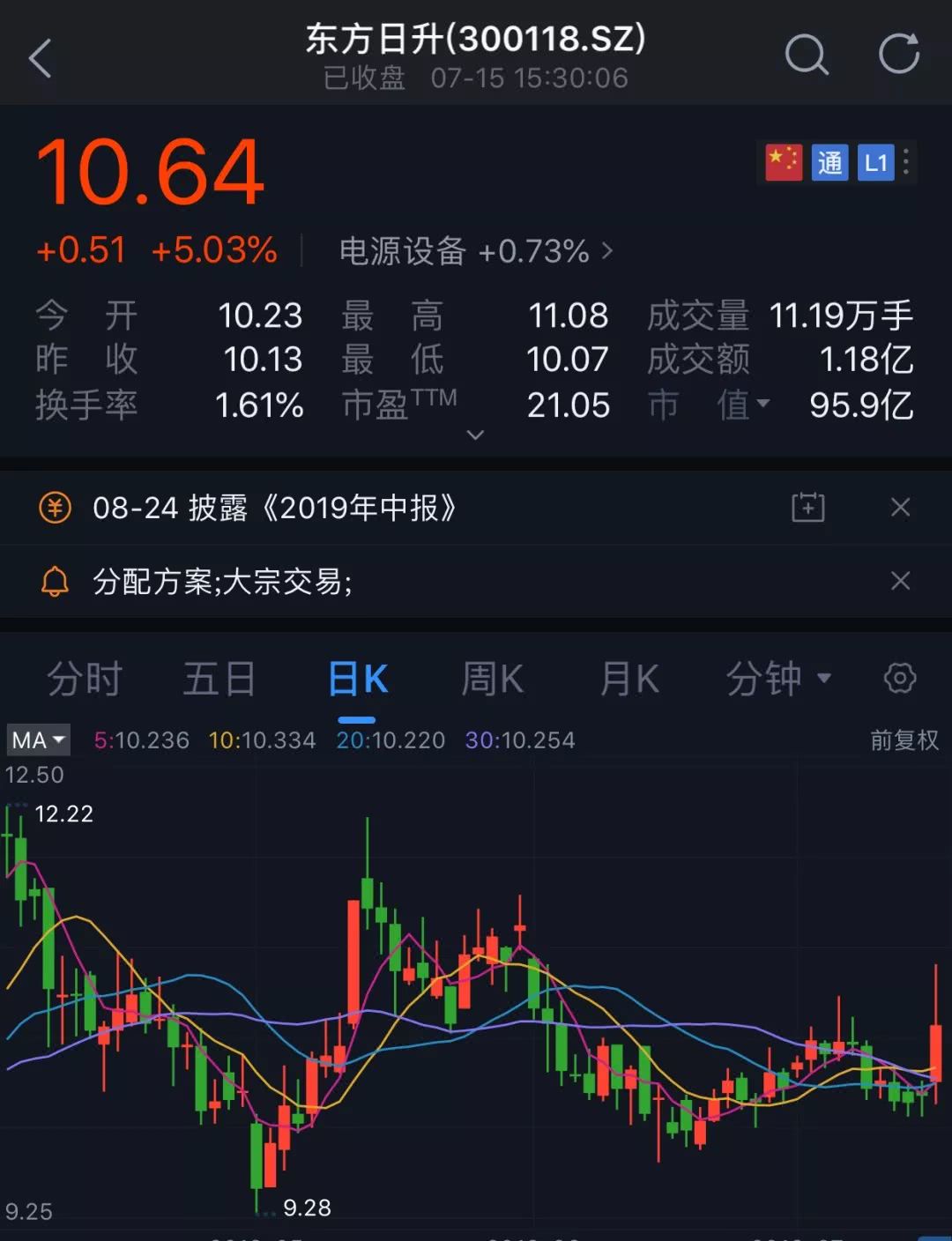Expand more quote details with the chevron
Screen dimensions: 952x1241
475,435
